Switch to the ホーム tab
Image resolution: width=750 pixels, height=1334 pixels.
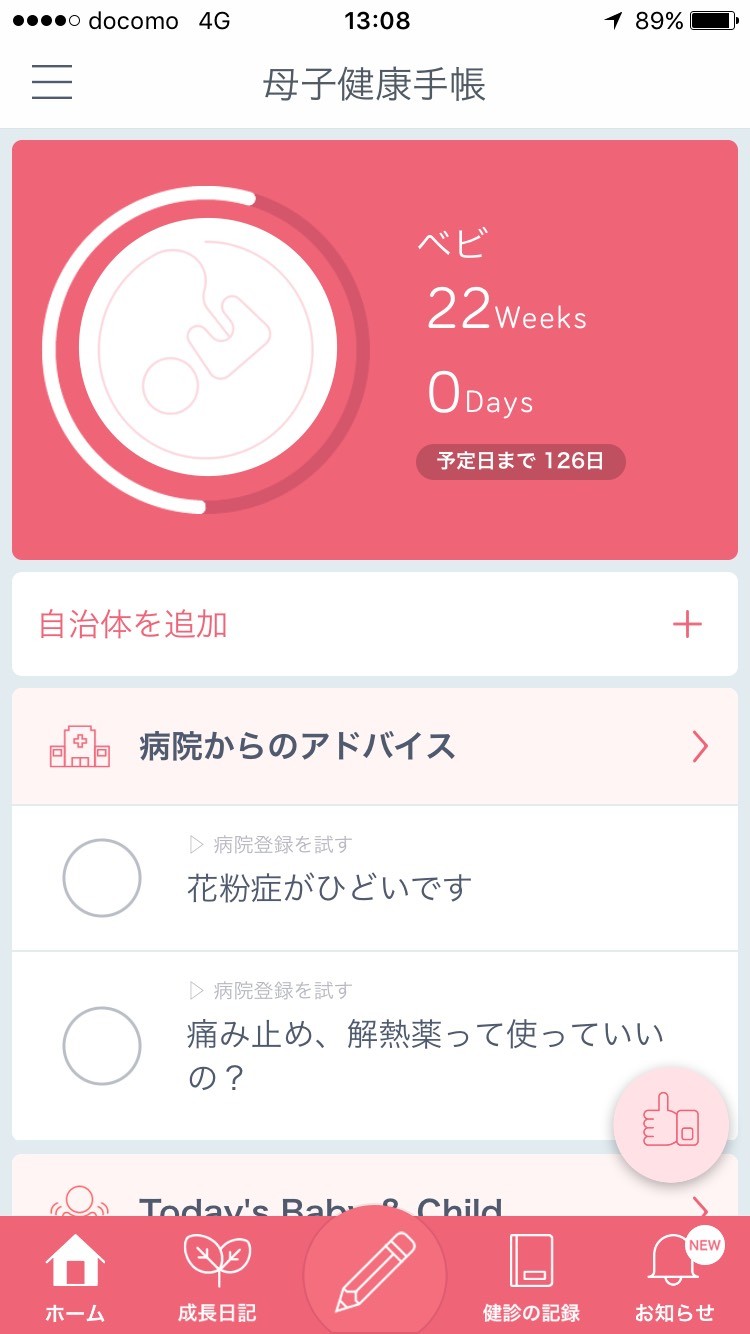(x=75, y=1275)
